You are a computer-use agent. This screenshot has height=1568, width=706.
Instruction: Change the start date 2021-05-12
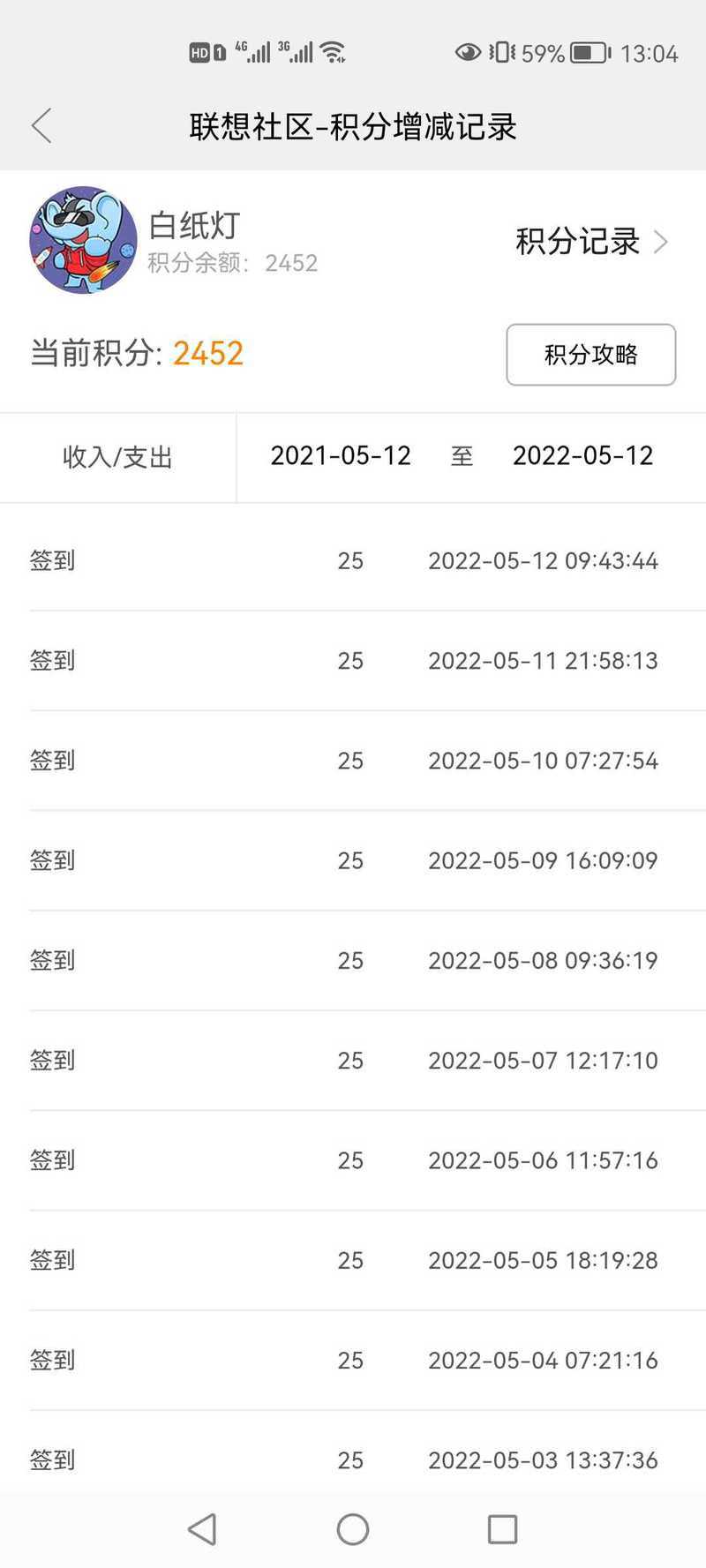click(x=341, y=455)
